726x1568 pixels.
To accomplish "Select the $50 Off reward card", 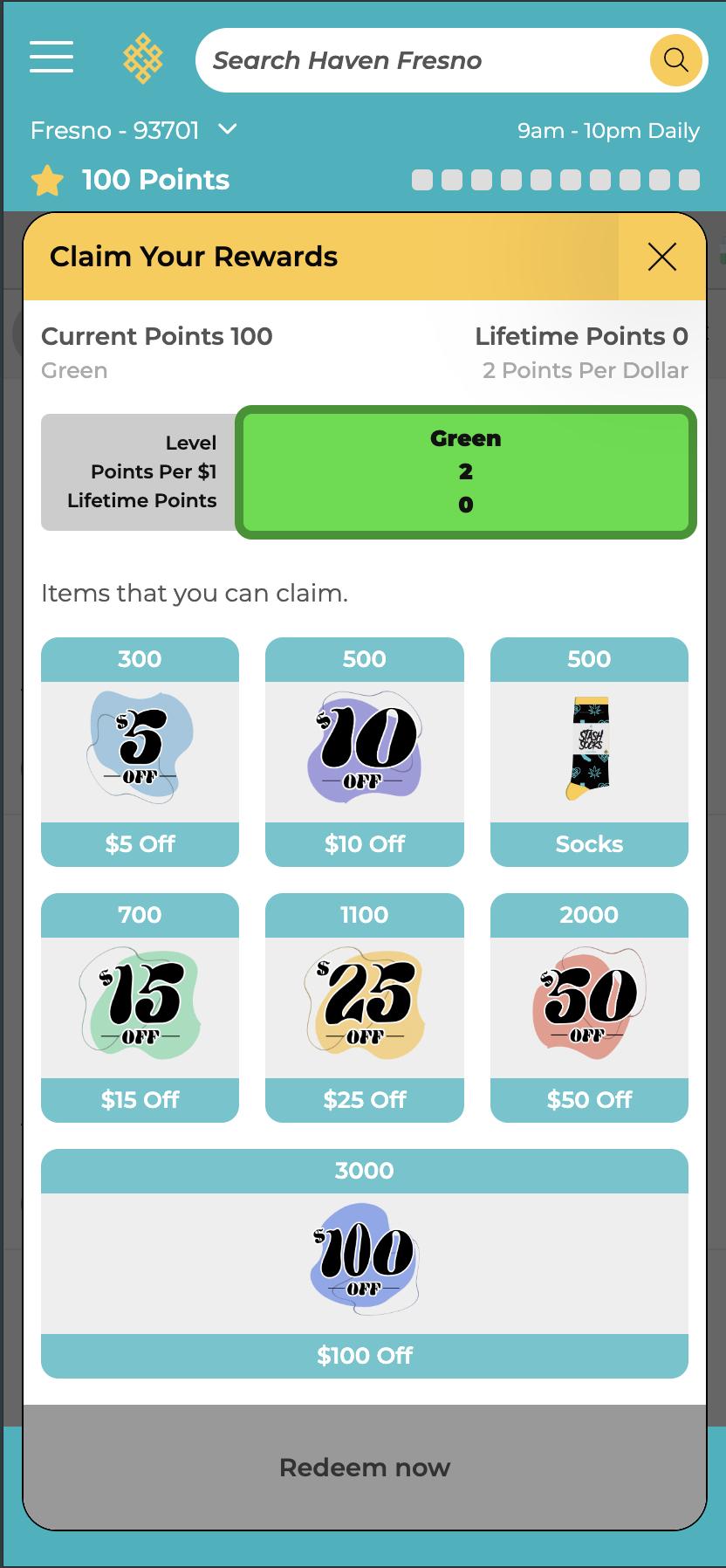I will tap(589, 1008).
